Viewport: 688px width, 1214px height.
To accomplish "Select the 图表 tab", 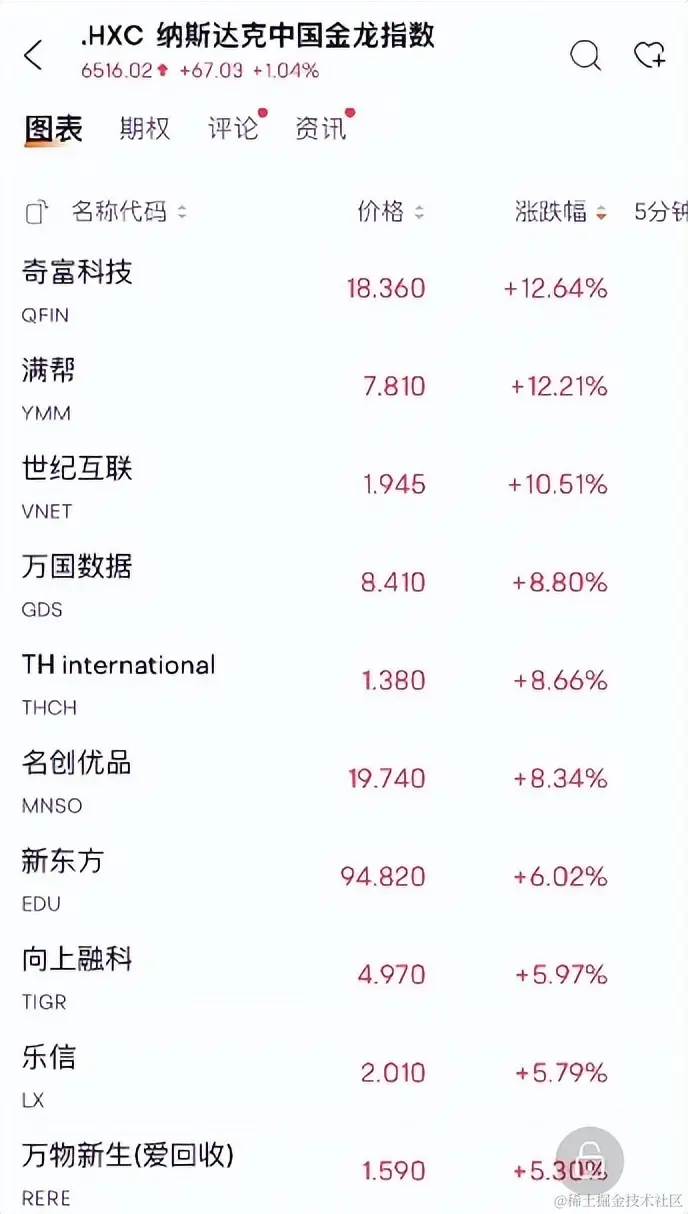I will pyautogui.click(x=53, y=129).
